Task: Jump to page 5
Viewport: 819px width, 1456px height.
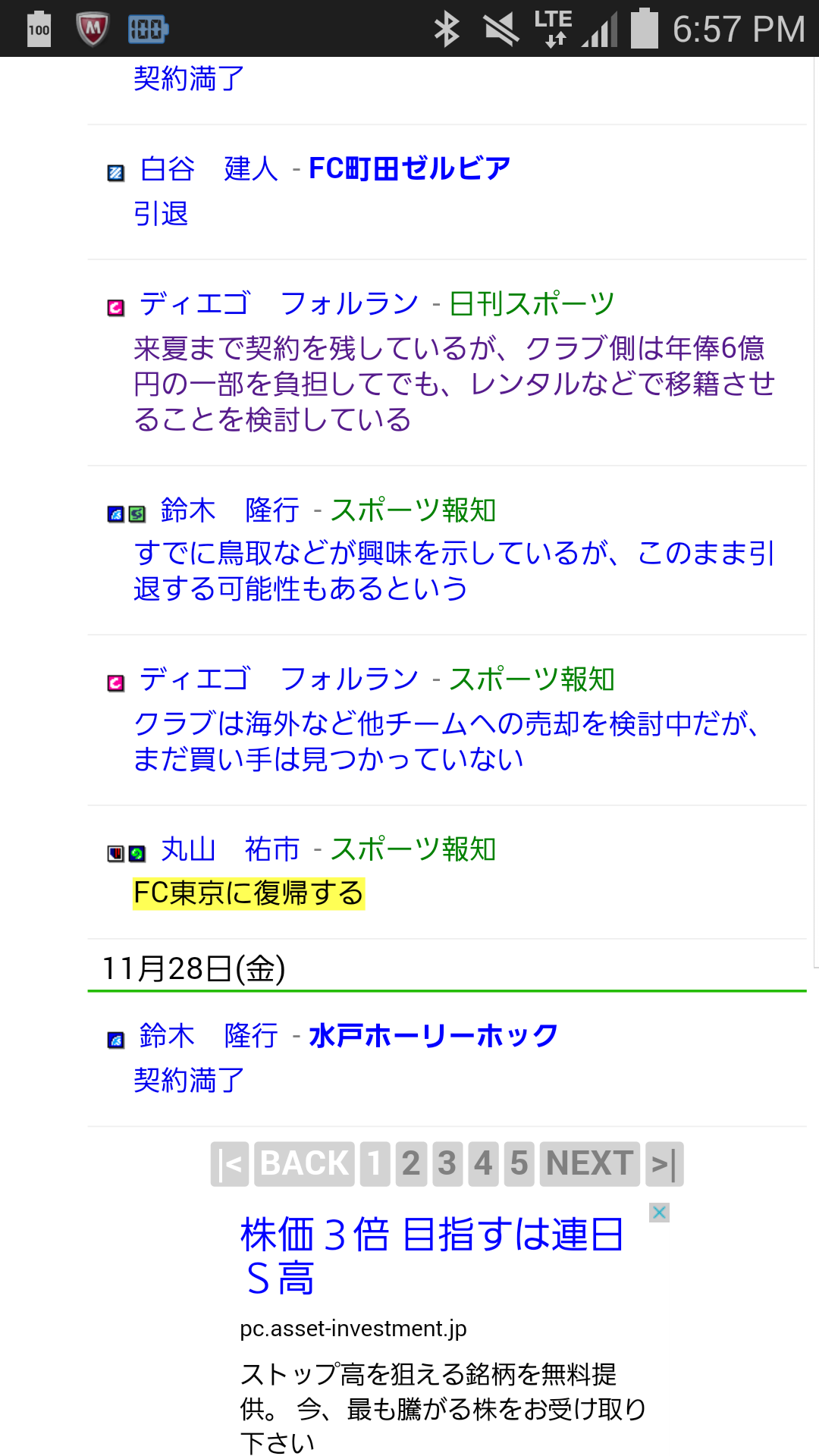Action: click(x=519, y=1163)
